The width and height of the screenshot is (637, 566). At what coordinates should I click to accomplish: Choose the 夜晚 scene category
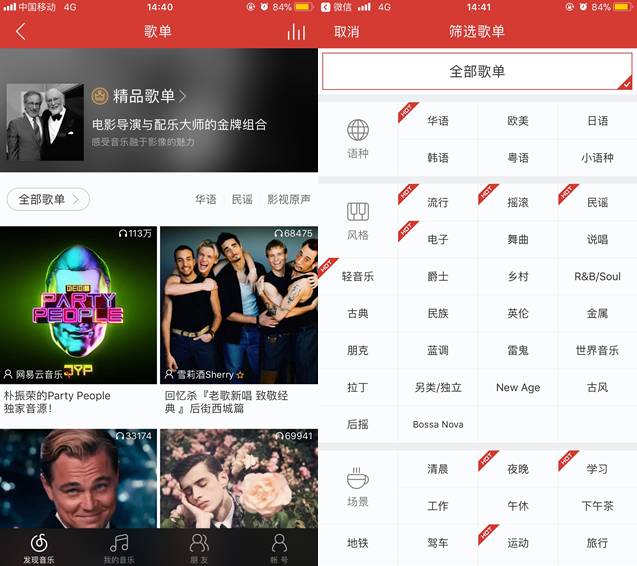517,469
